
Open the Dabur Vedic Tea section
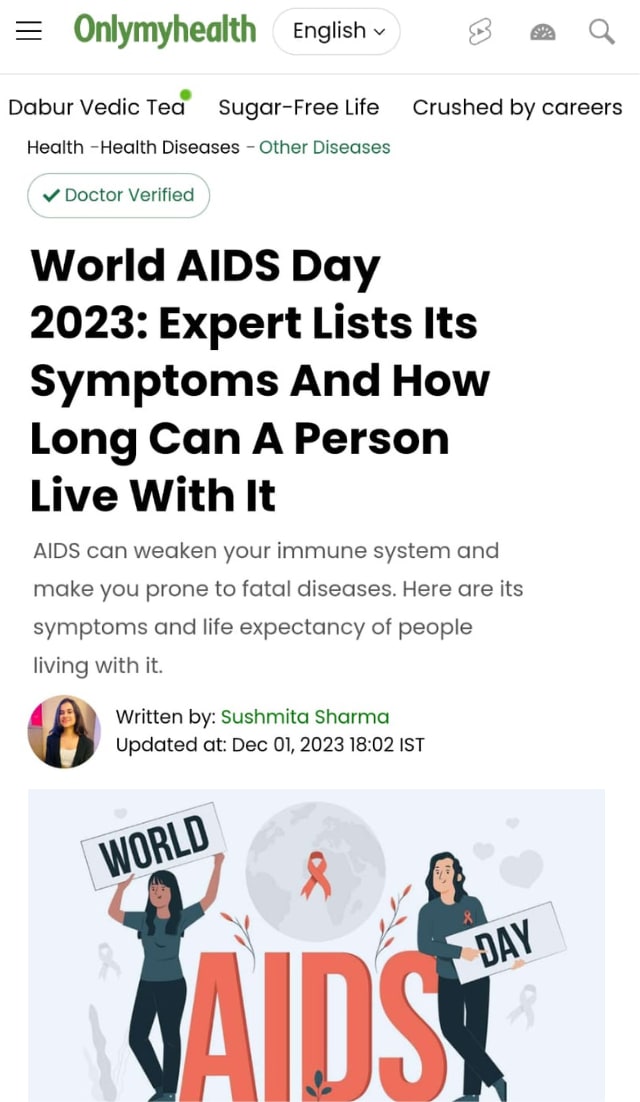pos(97,107)
